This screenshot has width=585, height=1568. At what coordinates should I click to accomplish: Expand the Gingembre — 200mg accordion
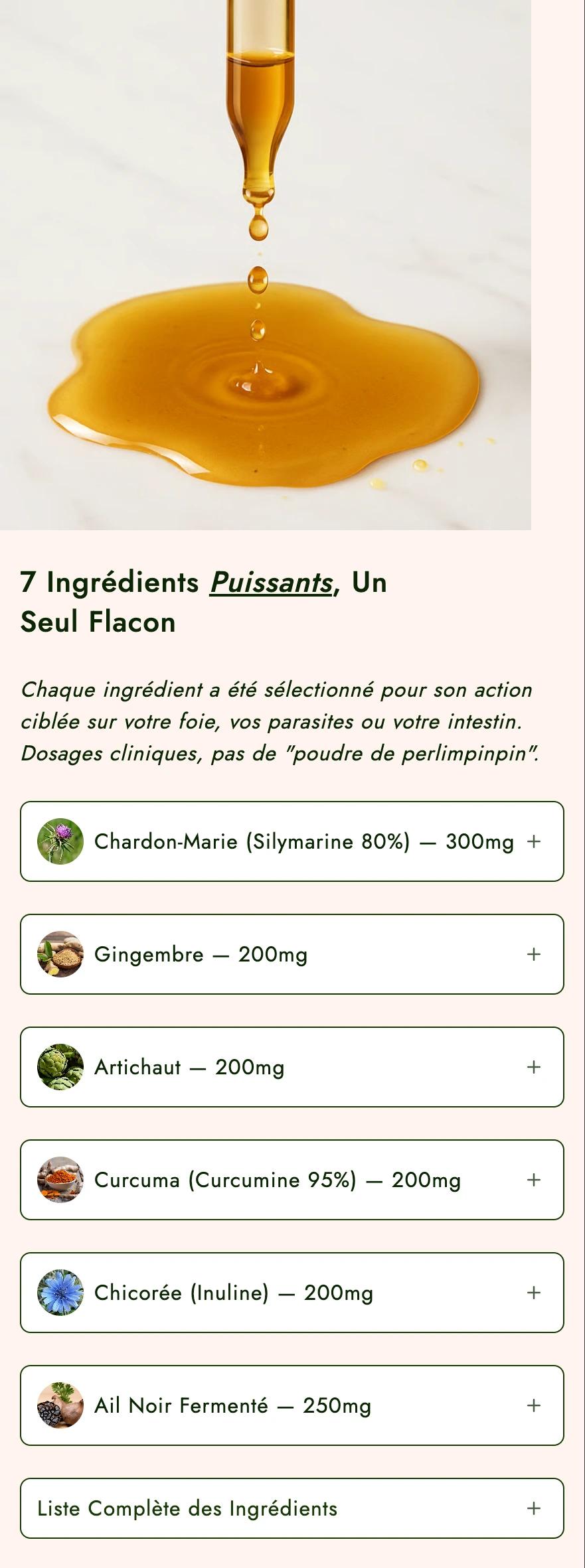click(x=292, y=954)
